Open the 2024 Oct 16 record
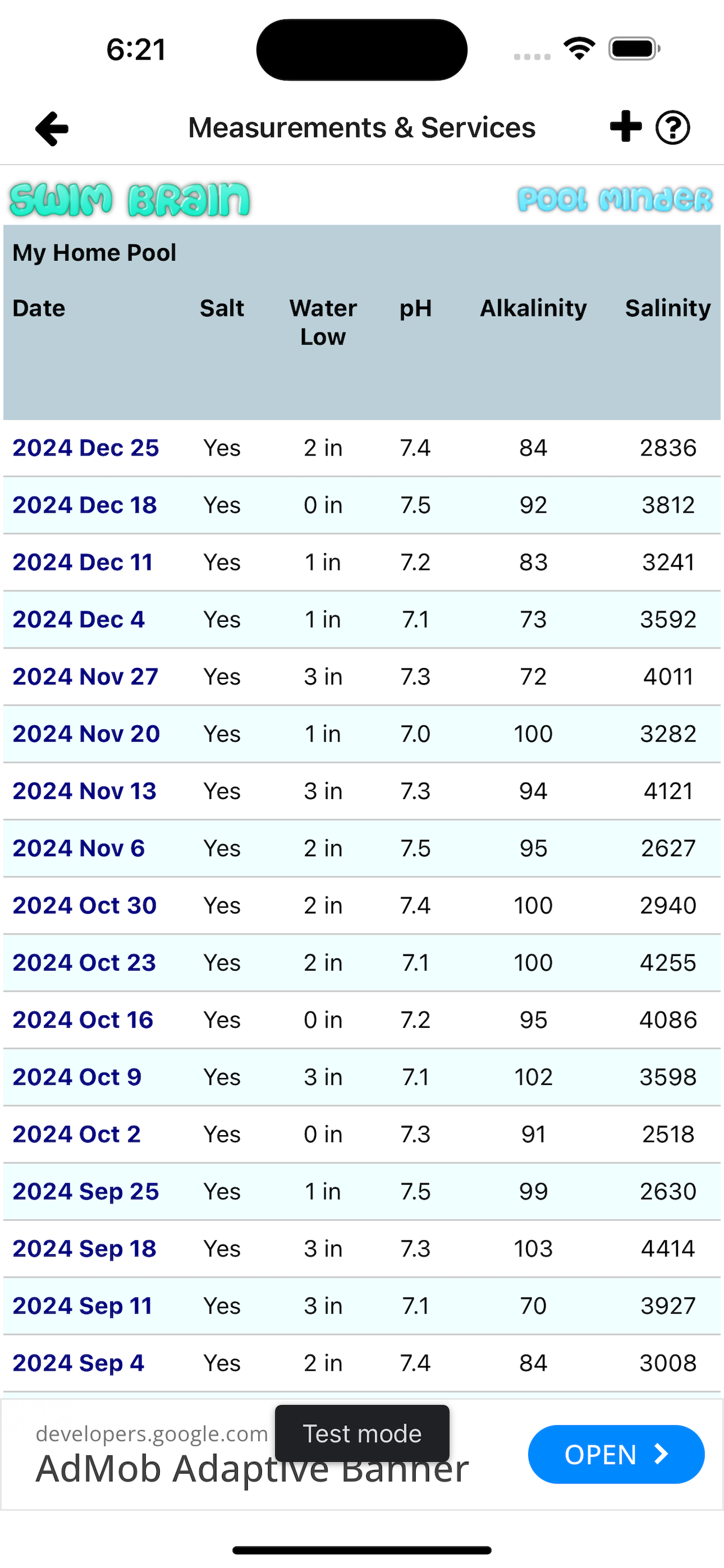The width and height of the screenshot is (724, 1568). point(83,1020)
